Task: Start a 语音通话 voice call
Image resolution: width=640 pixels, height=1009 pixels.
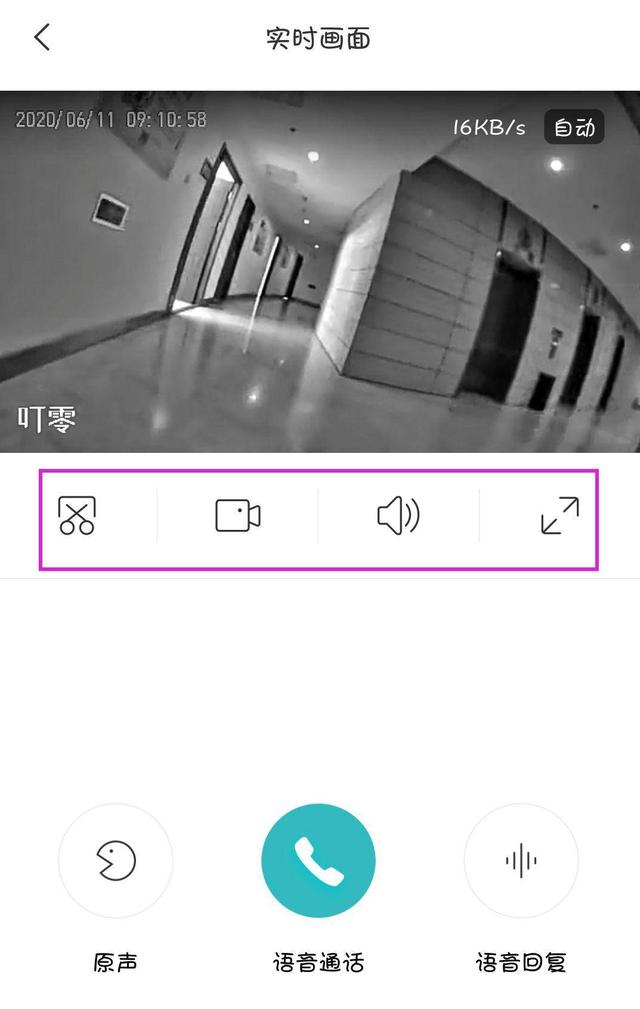Action: click(x=318, y=860)
